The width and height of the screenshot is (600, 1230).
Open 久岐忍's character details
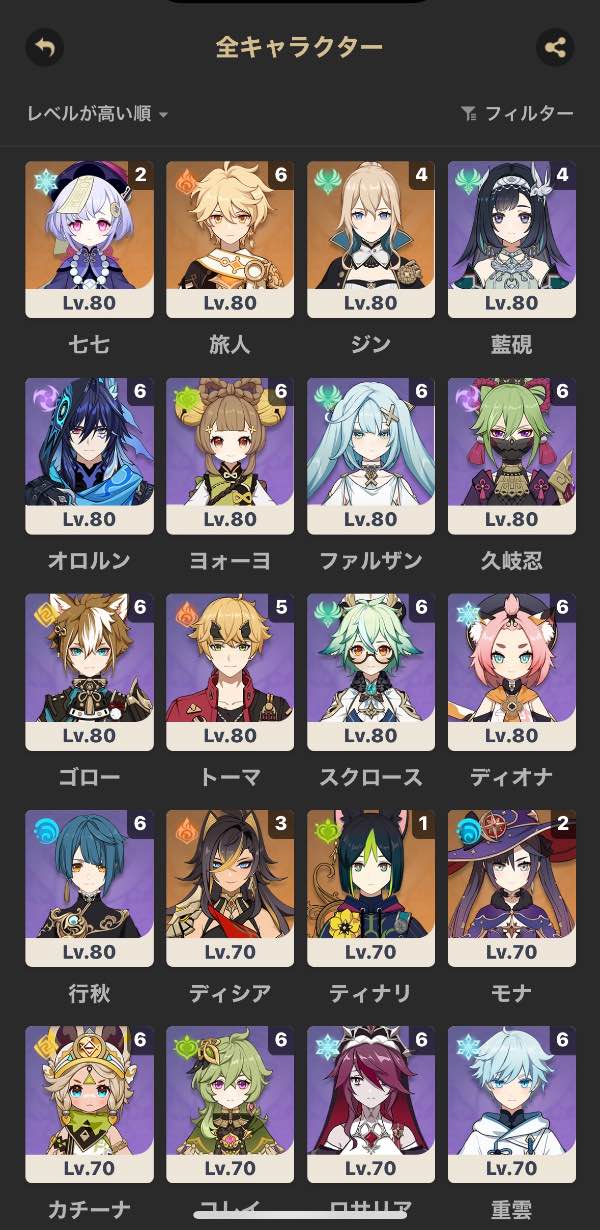[x=512, y=455]
